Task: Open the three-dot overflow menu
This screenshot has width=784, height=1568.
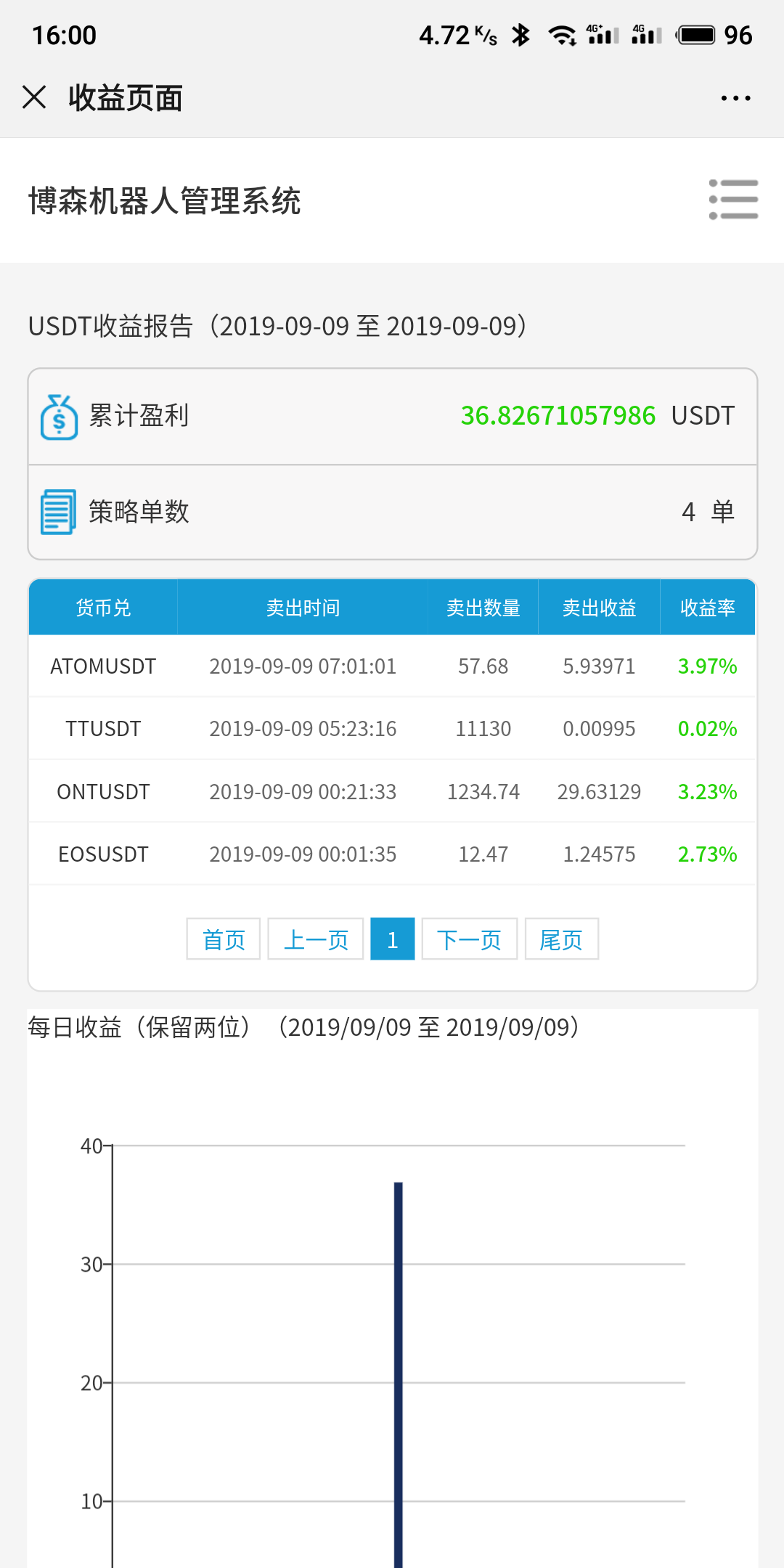Action: 735,98
